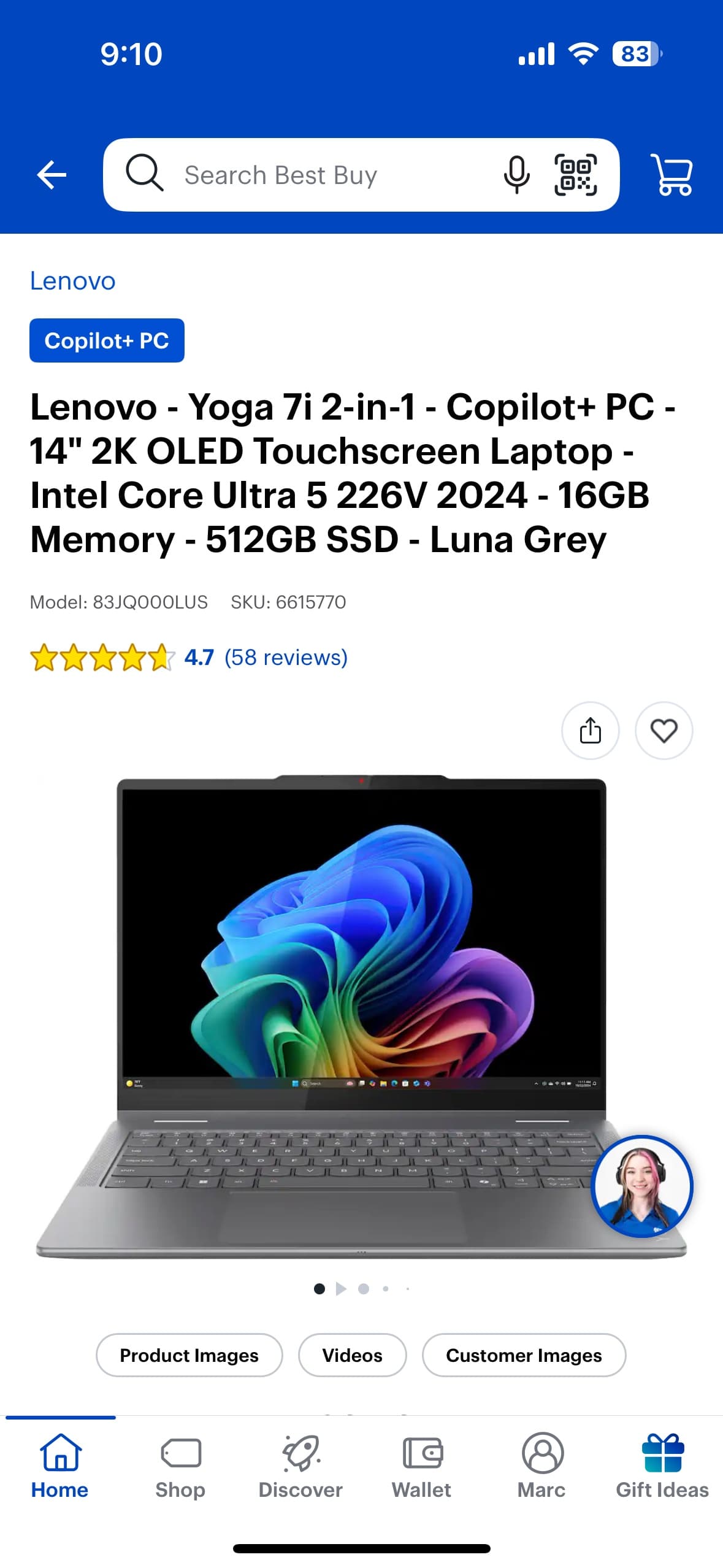Switch to the Discover tab

300,1465
